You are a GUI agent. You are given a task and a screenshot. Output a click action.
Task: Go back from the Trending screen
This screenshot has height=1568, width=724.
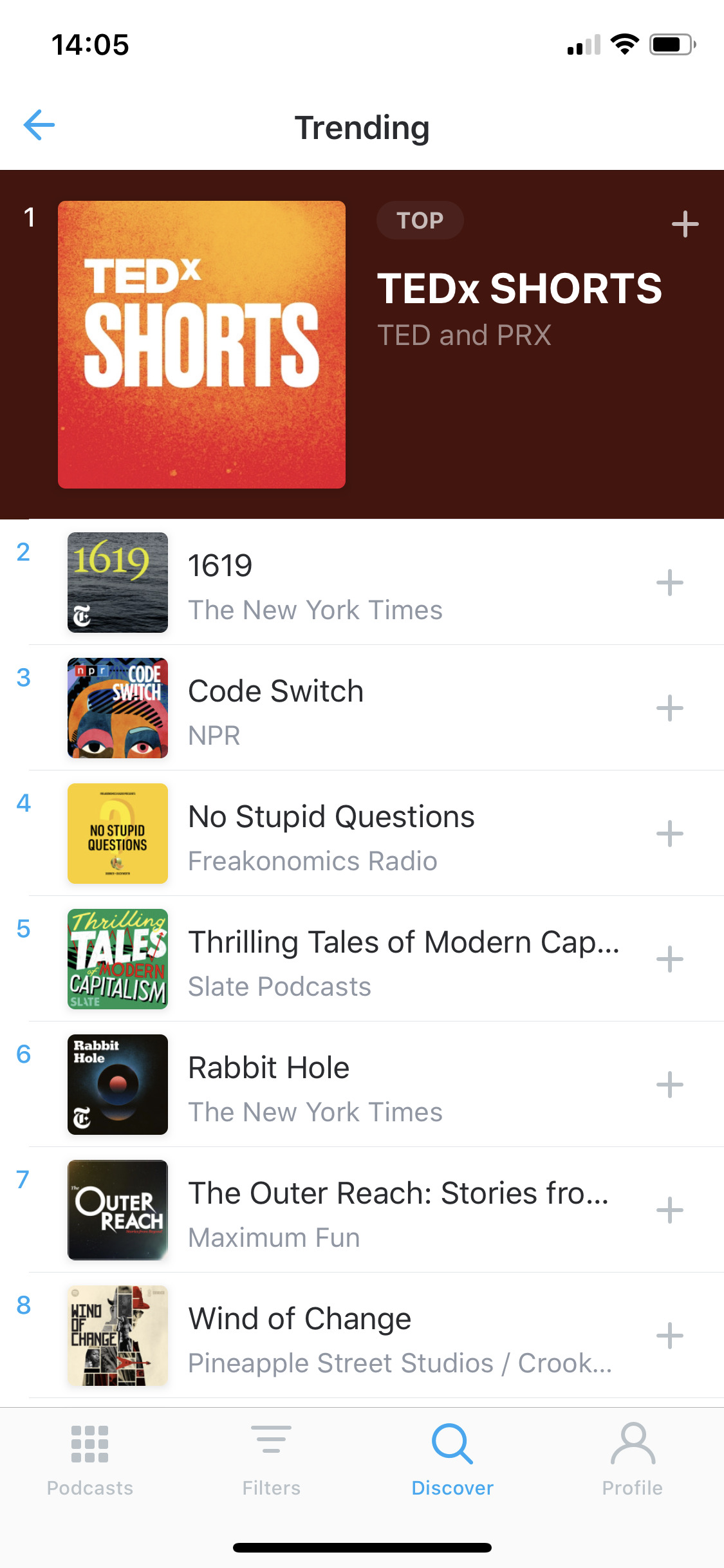pos(39,125)
